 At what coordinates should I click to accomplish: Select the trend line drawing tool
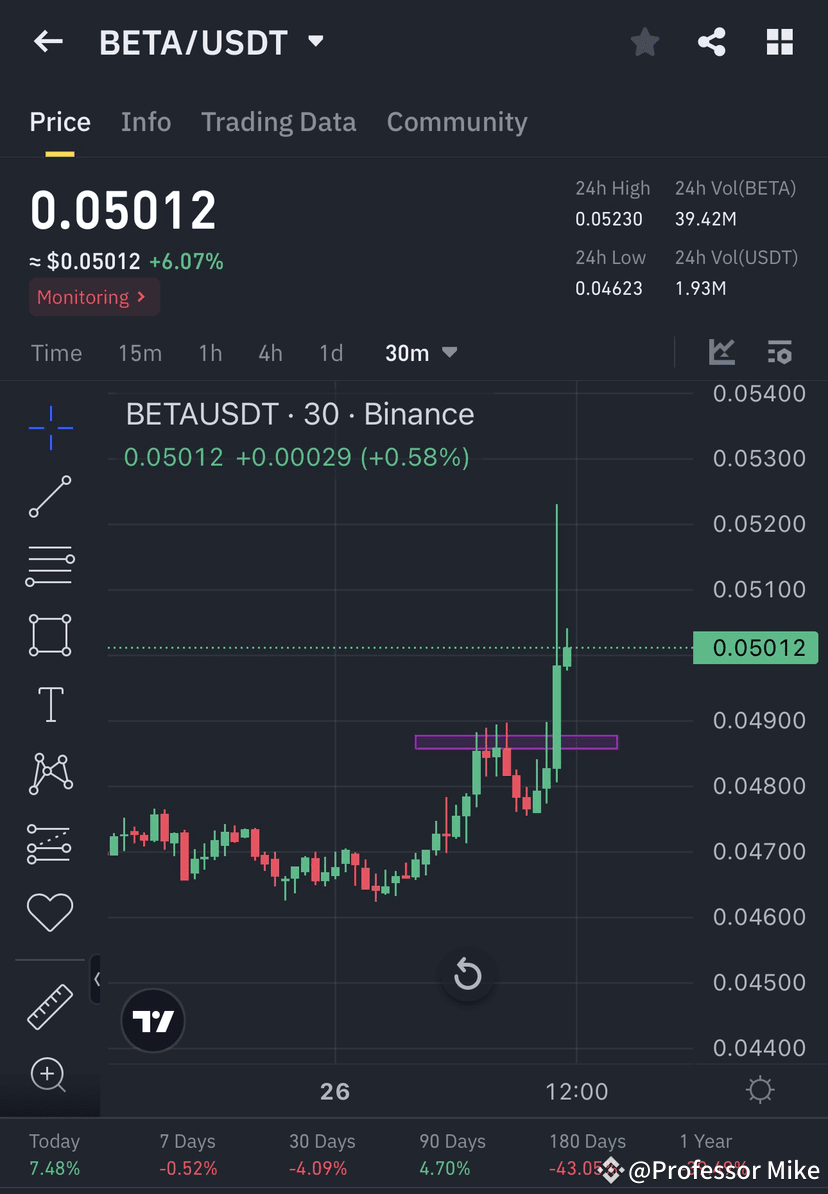click(49, 497)
